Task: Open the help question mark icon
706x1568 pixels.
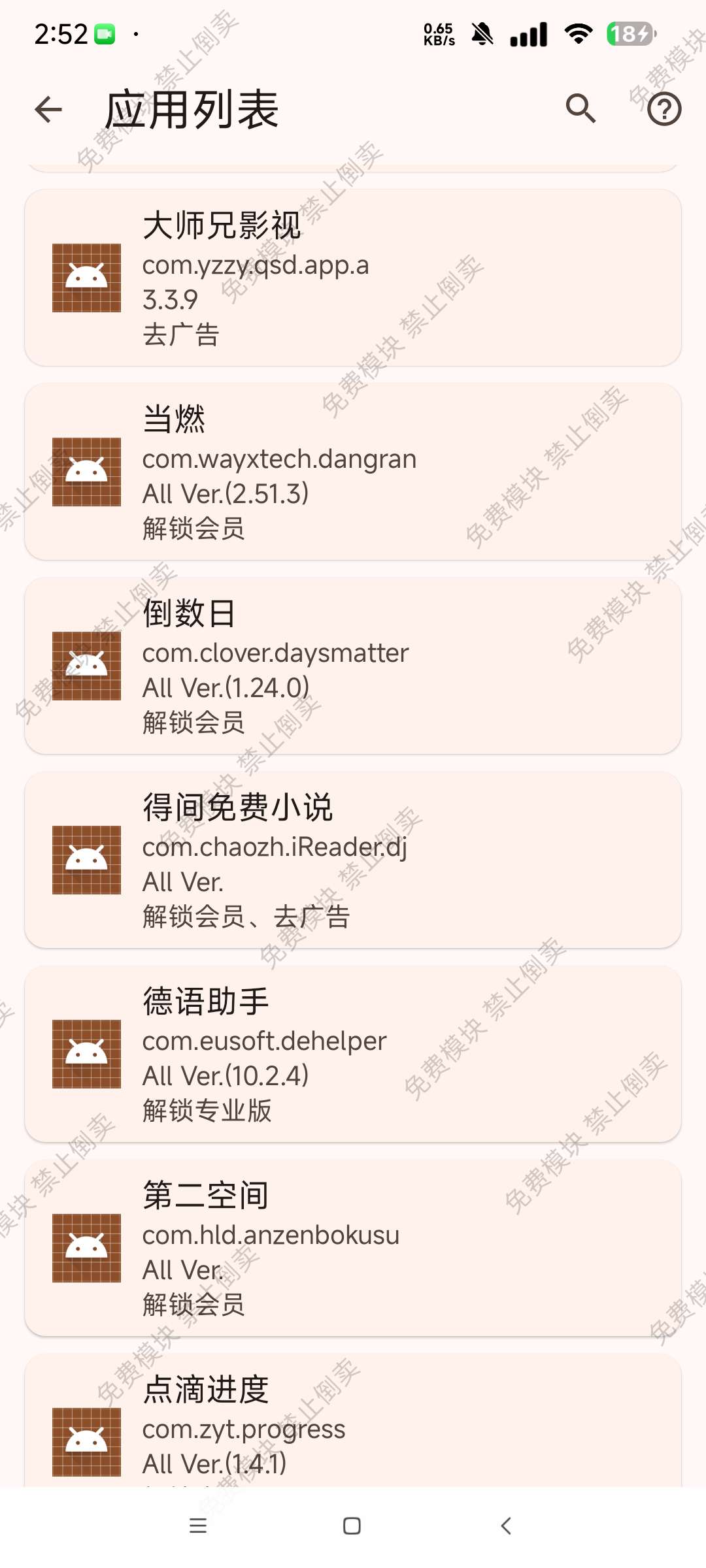Action: pos(664,109)
